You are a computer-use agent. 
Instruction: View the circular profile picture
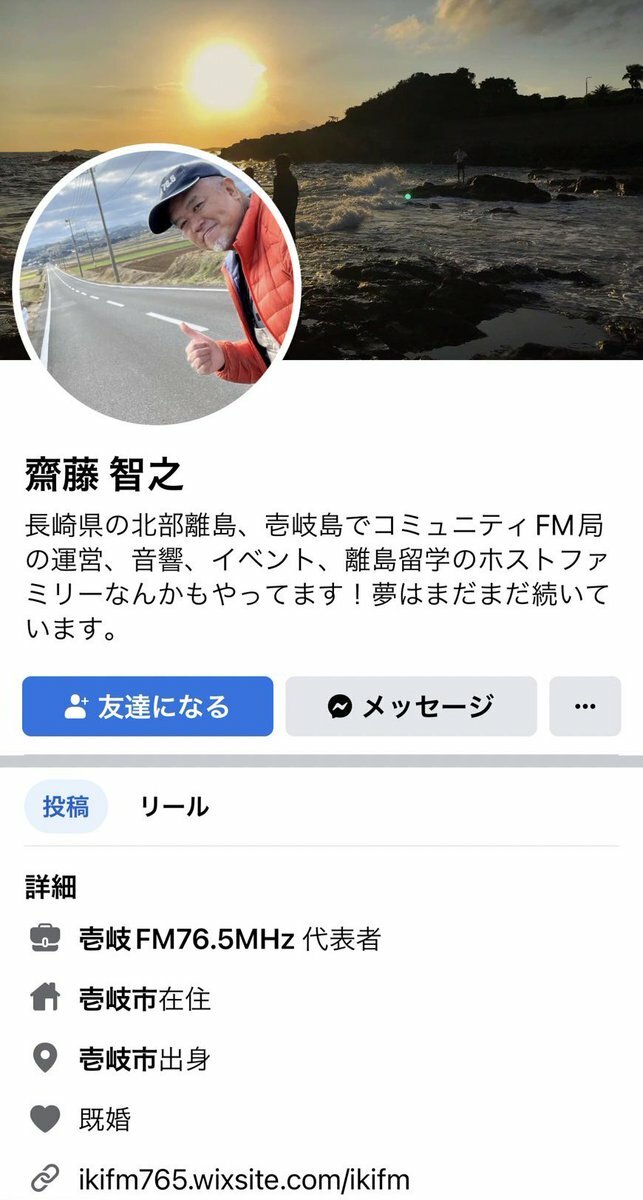coord(157,284)
